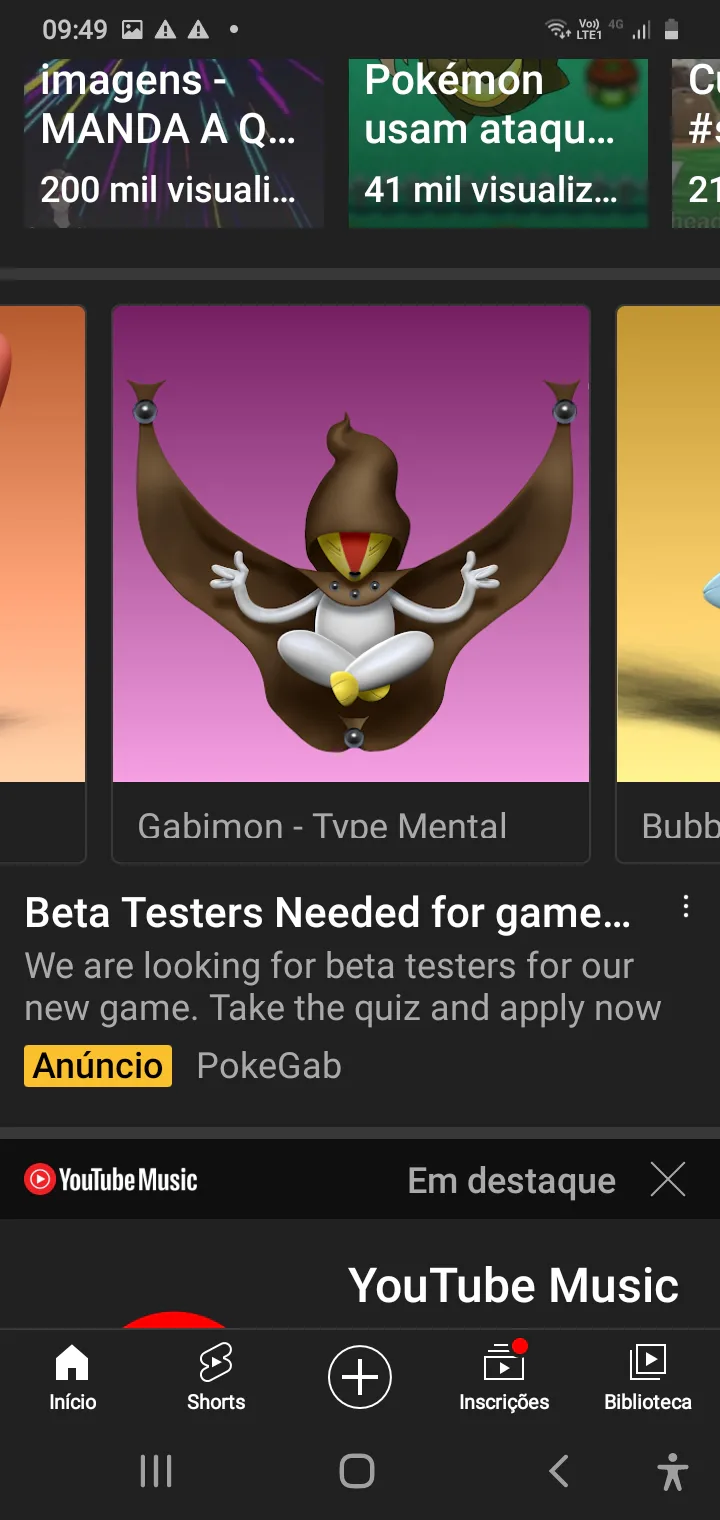Screen dimensions: 720x1520
Task: Open the system recent apps view
Action: (x=156, y=1471)
